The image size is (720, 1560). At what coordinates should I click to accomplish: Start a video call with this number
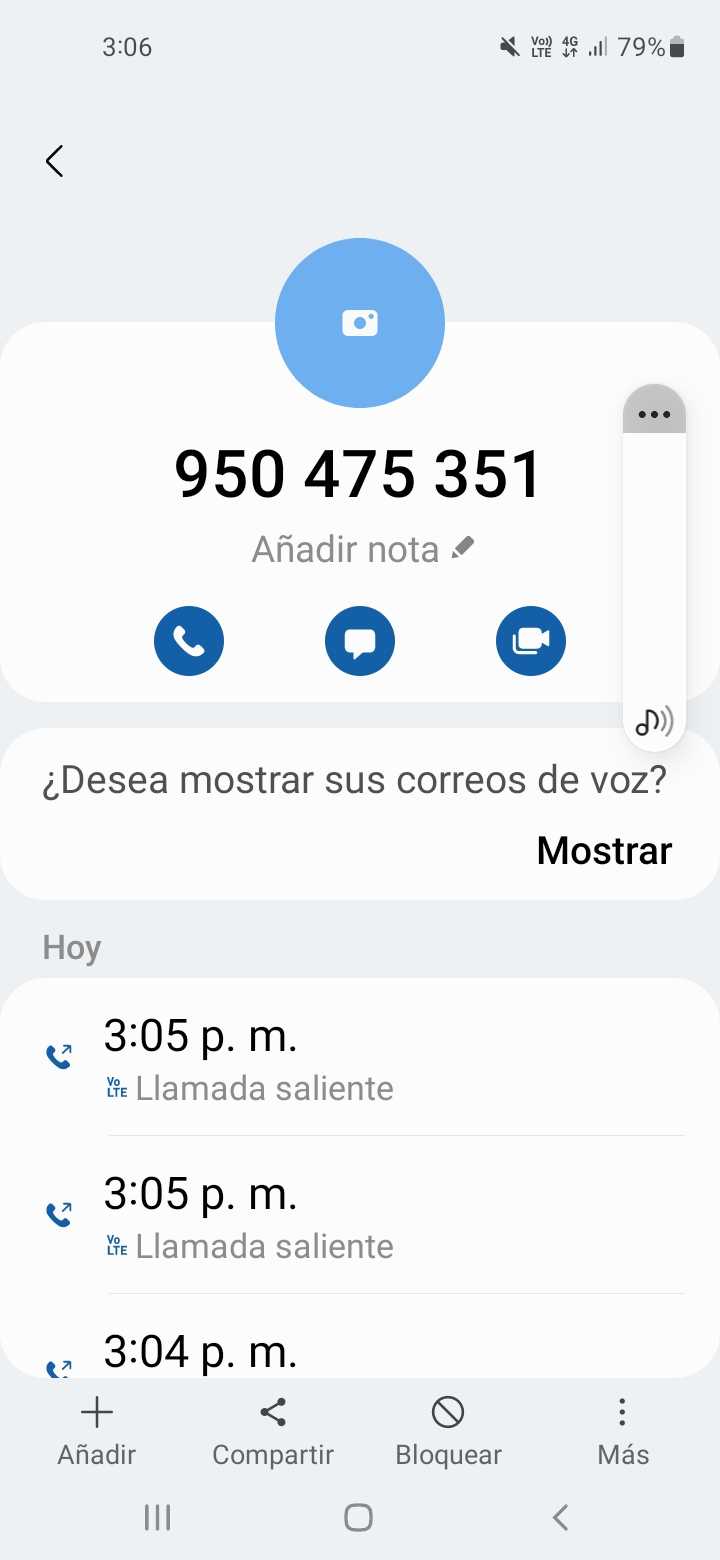click(531, 641)
